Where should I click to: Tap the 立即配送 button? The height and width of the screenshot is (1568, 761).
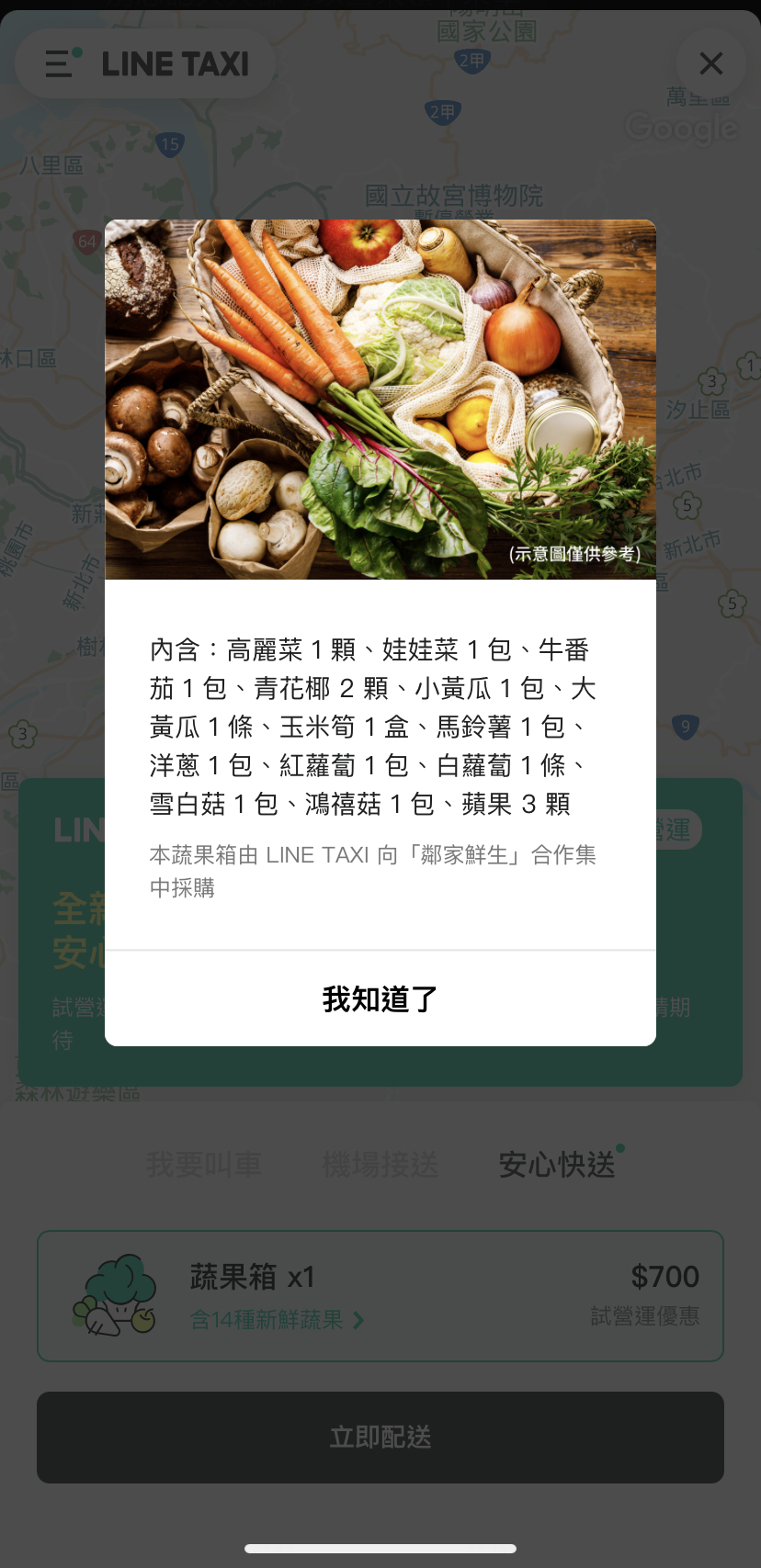point(380,1437)
